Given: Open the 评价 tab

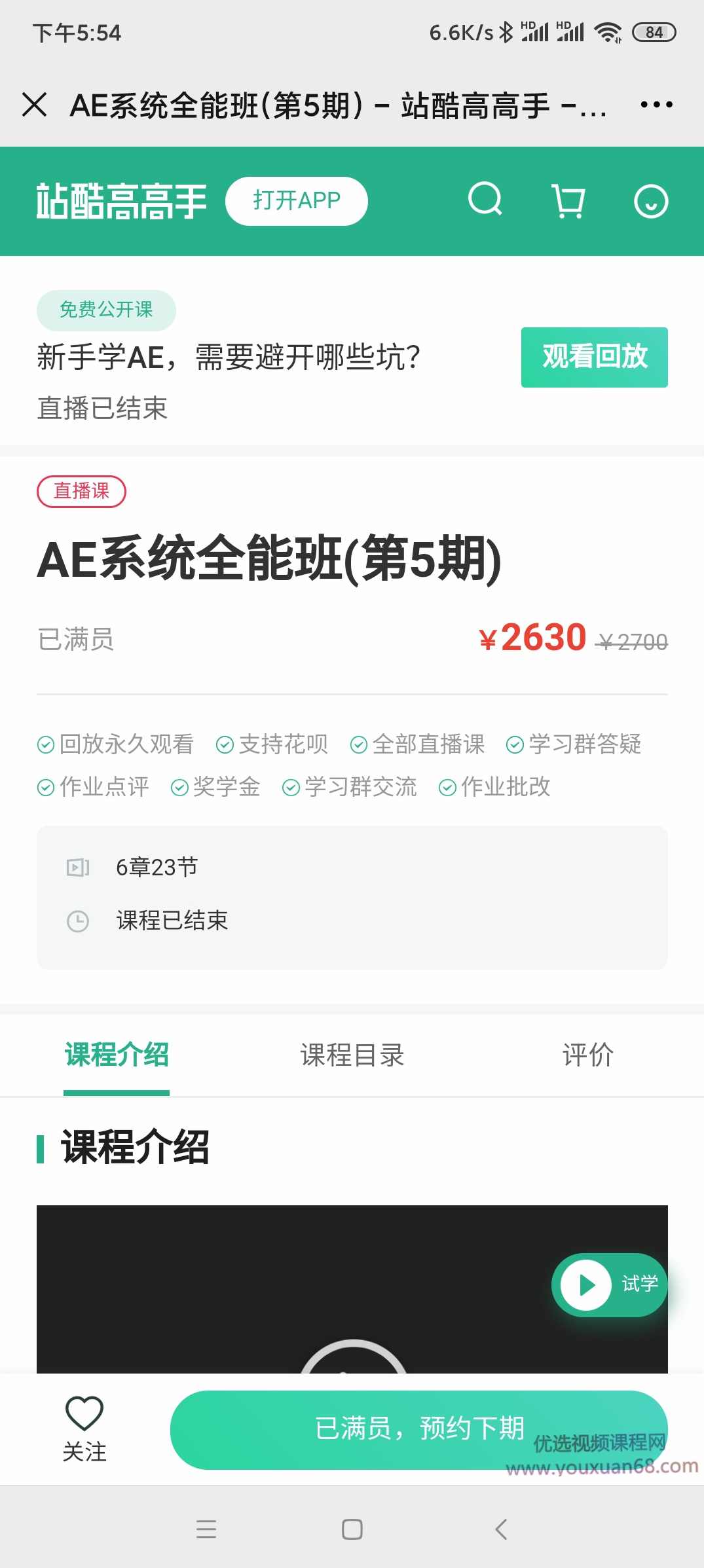Looking at the screenshot, I should pos(588,1055).
